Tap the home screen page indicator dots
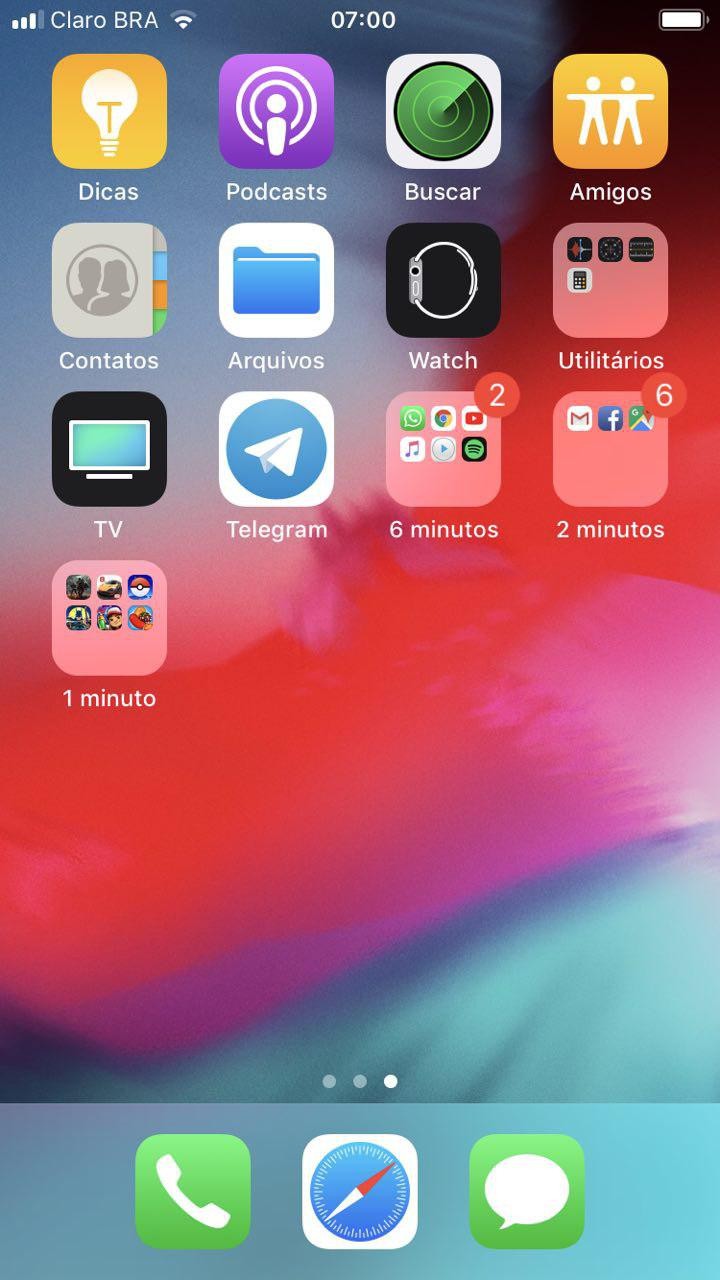The image size is (720, 1280). tap(360, 1081)
